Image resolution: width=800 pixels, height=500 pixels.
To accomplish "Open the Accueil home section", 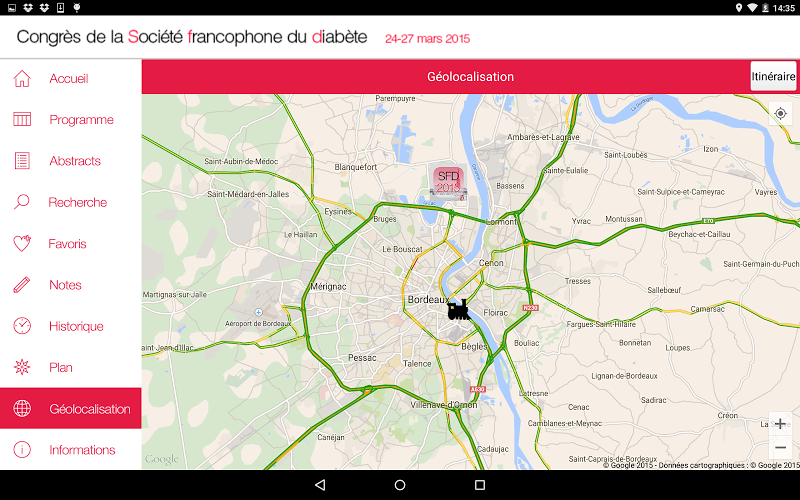I will [x=69, y=79].
